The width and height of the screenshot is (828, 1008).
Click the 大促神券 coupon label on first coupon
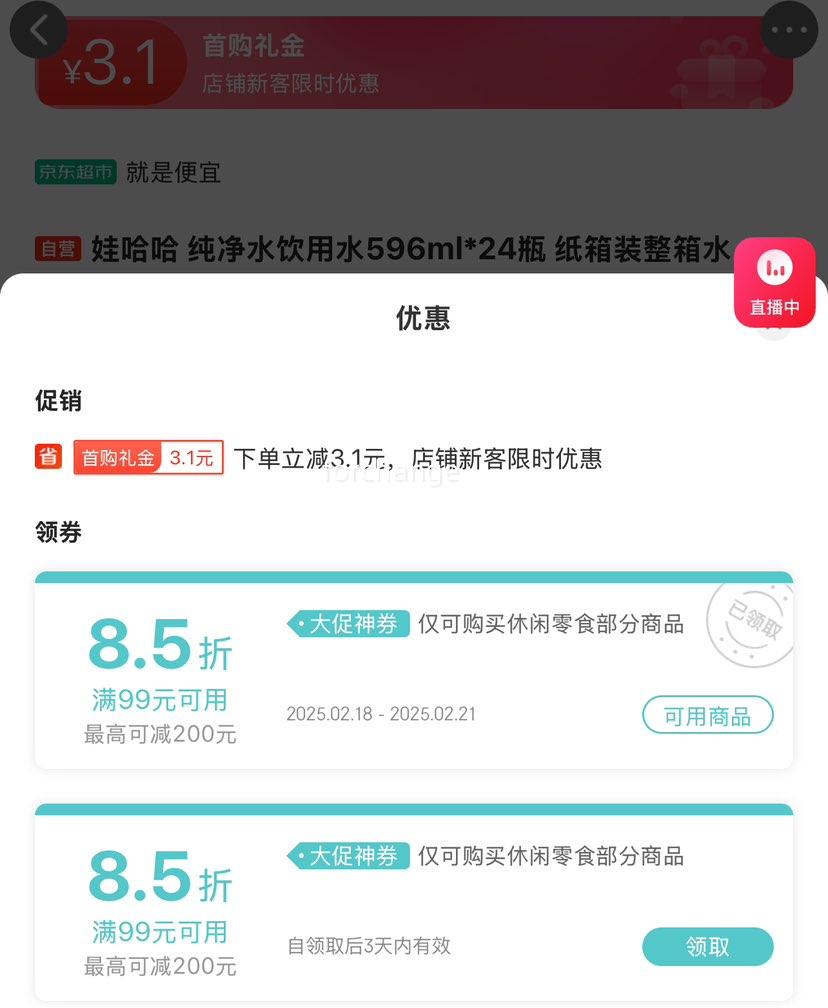348,622
